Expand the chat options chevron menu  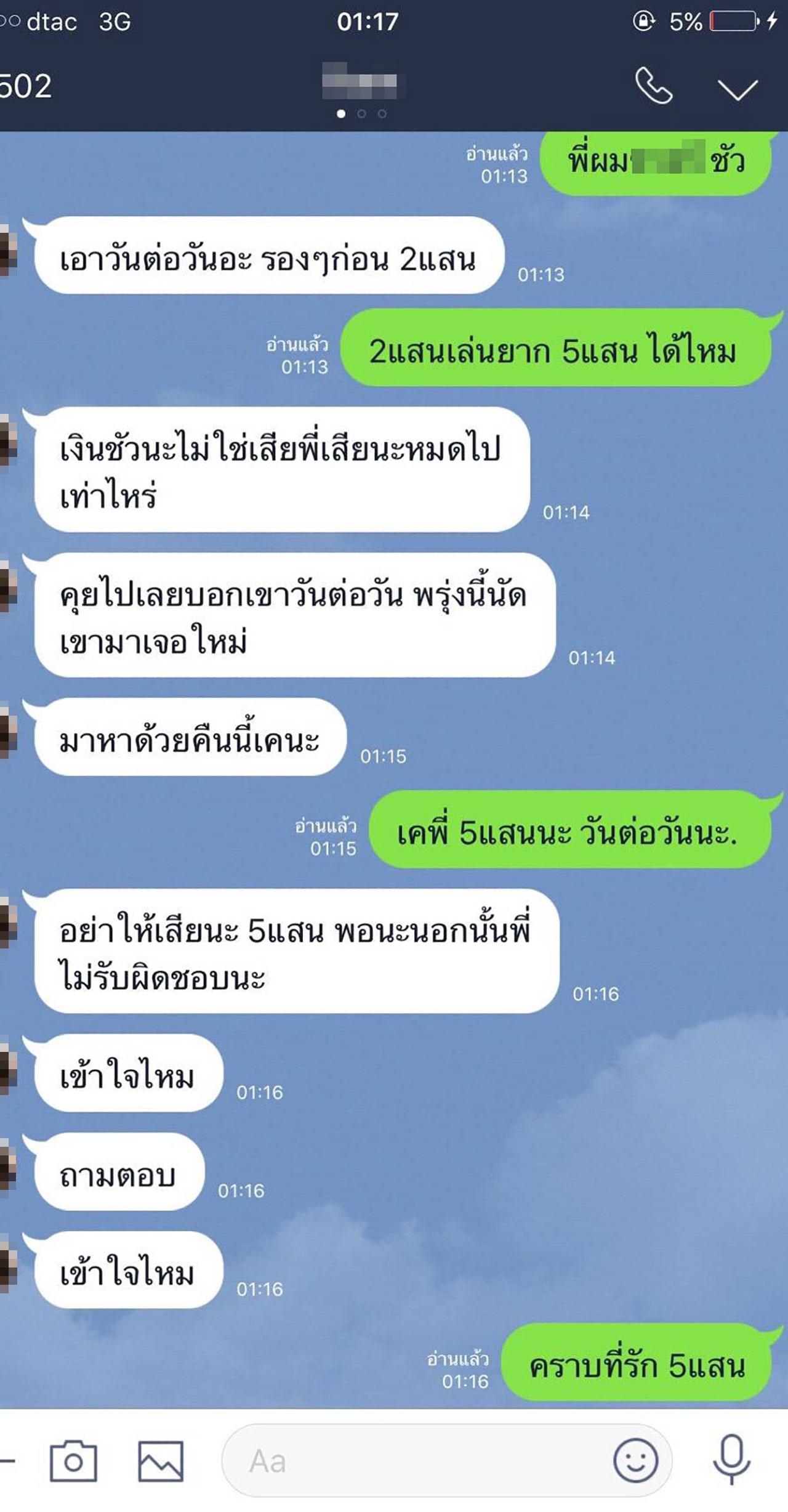[737, 89]
